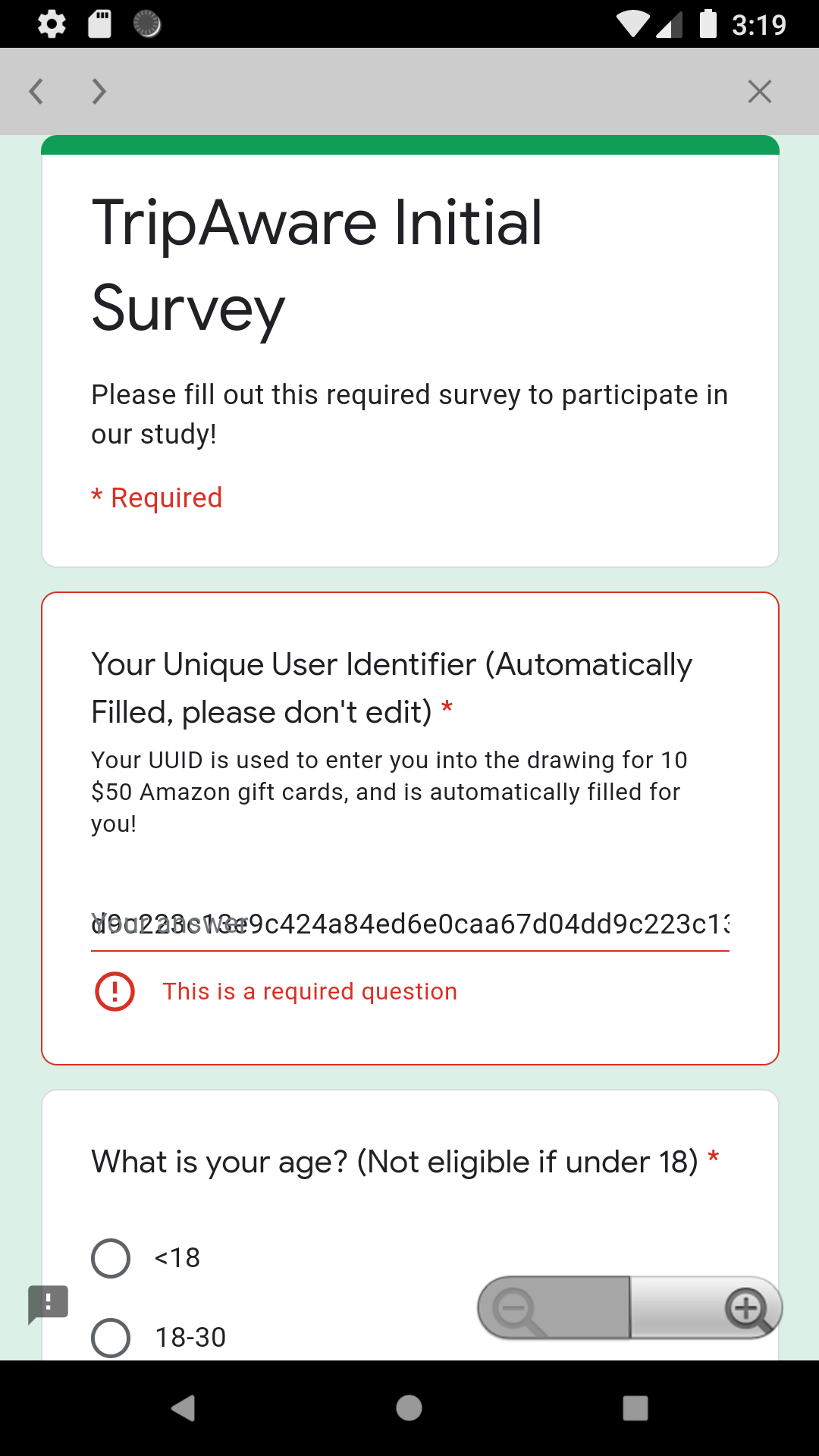819x1456 pixels.
Task: Tap the Android home circle button
Action: (x=409, y=1407)
